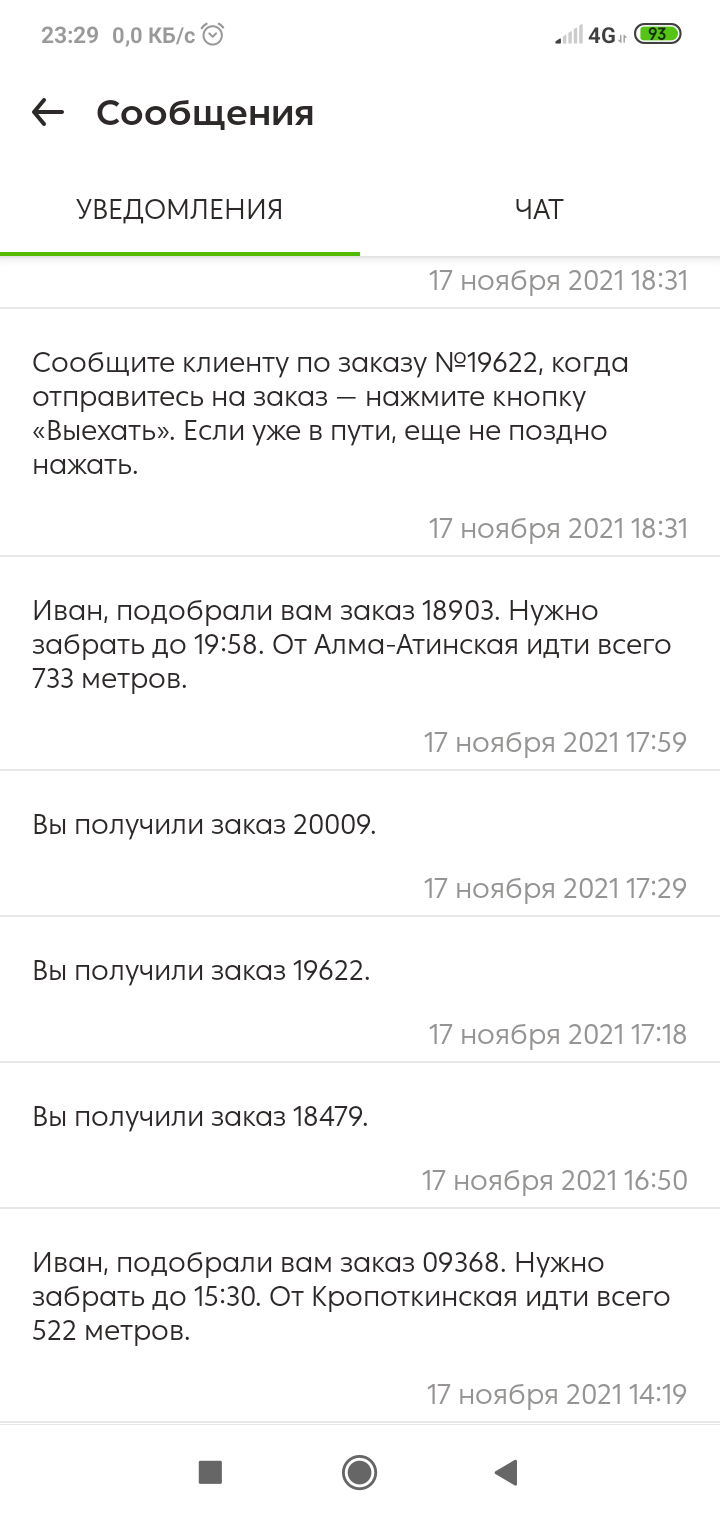The height and width of the screenshot is (1520, 720).
Task: Tap the system home button
Action: pyautogui.click(x=359, y=1472)
